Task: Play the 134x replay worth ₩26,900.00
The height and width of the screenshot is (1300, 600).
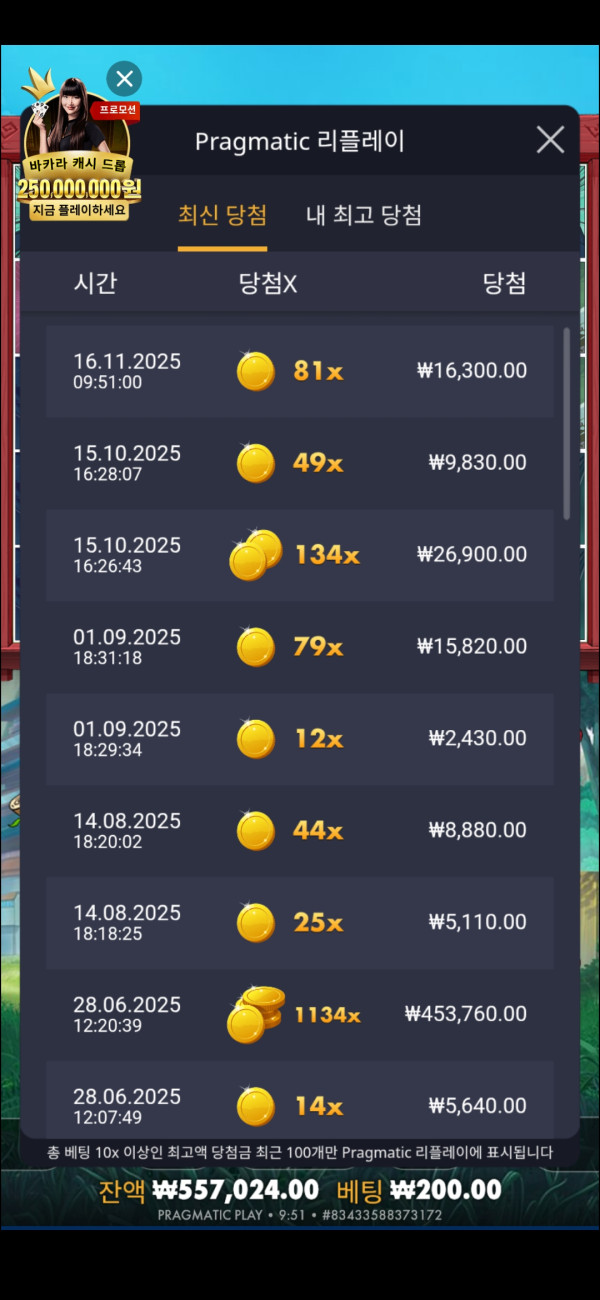Action: click(299, 555)
